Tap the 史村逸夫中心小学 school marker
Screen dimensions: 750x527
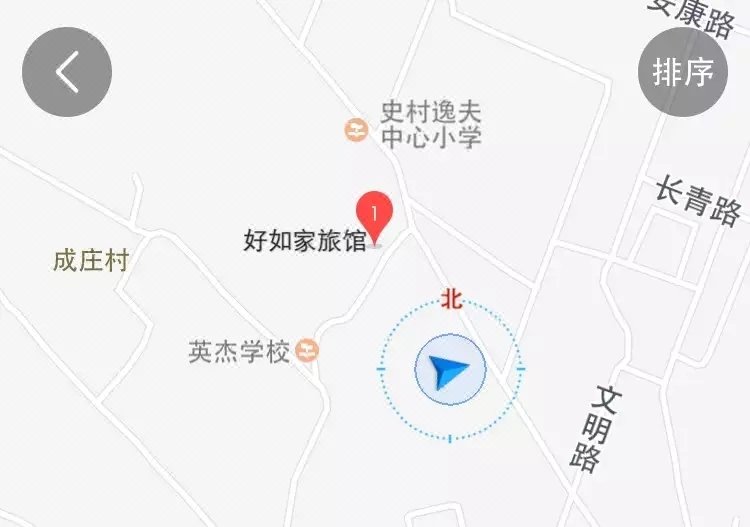click(355, 129)
